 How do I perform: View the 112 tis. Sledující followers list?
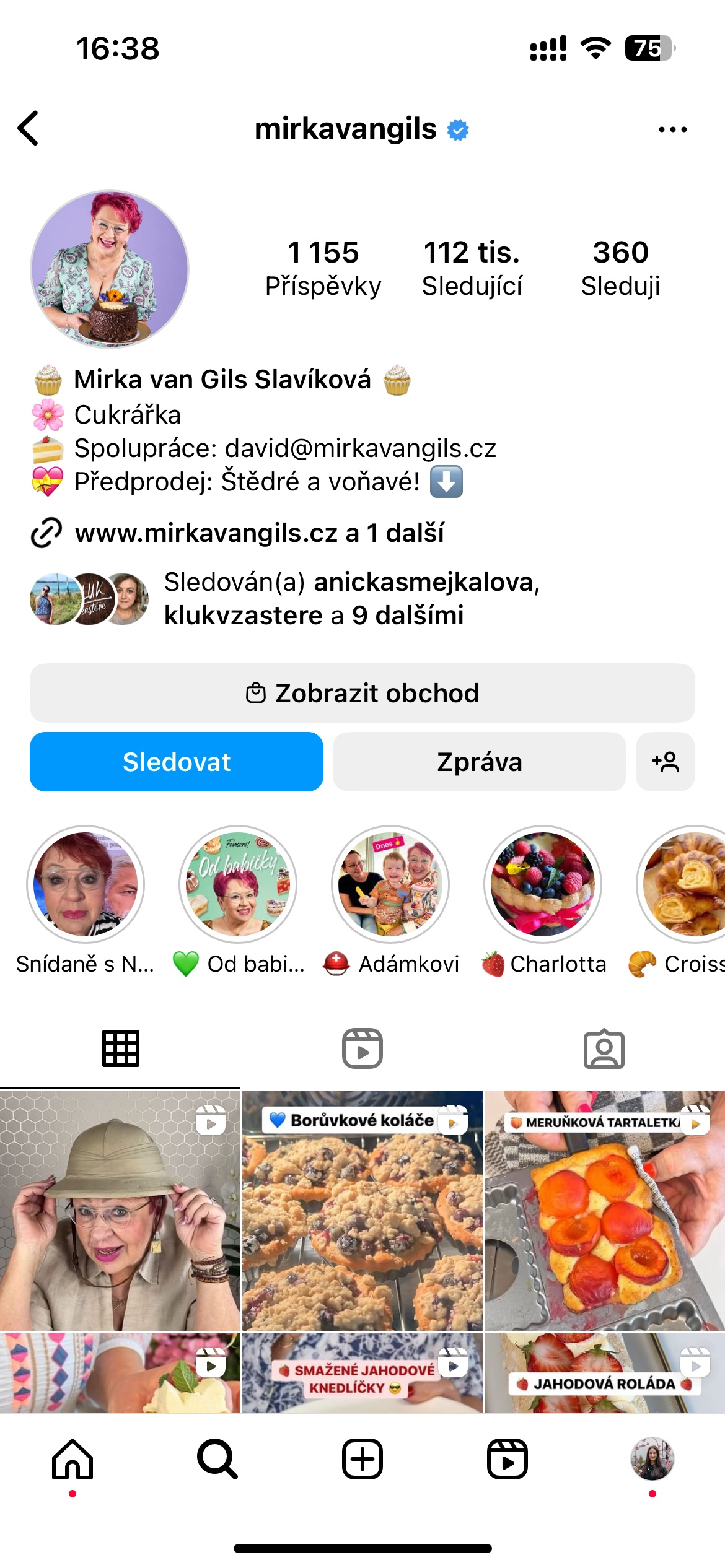472,269
